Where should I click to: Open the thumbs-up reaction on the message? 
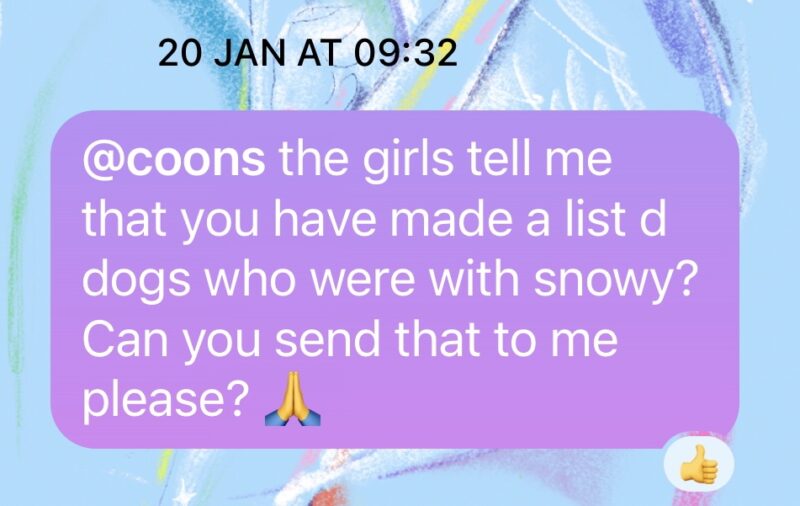pos(697,464)
